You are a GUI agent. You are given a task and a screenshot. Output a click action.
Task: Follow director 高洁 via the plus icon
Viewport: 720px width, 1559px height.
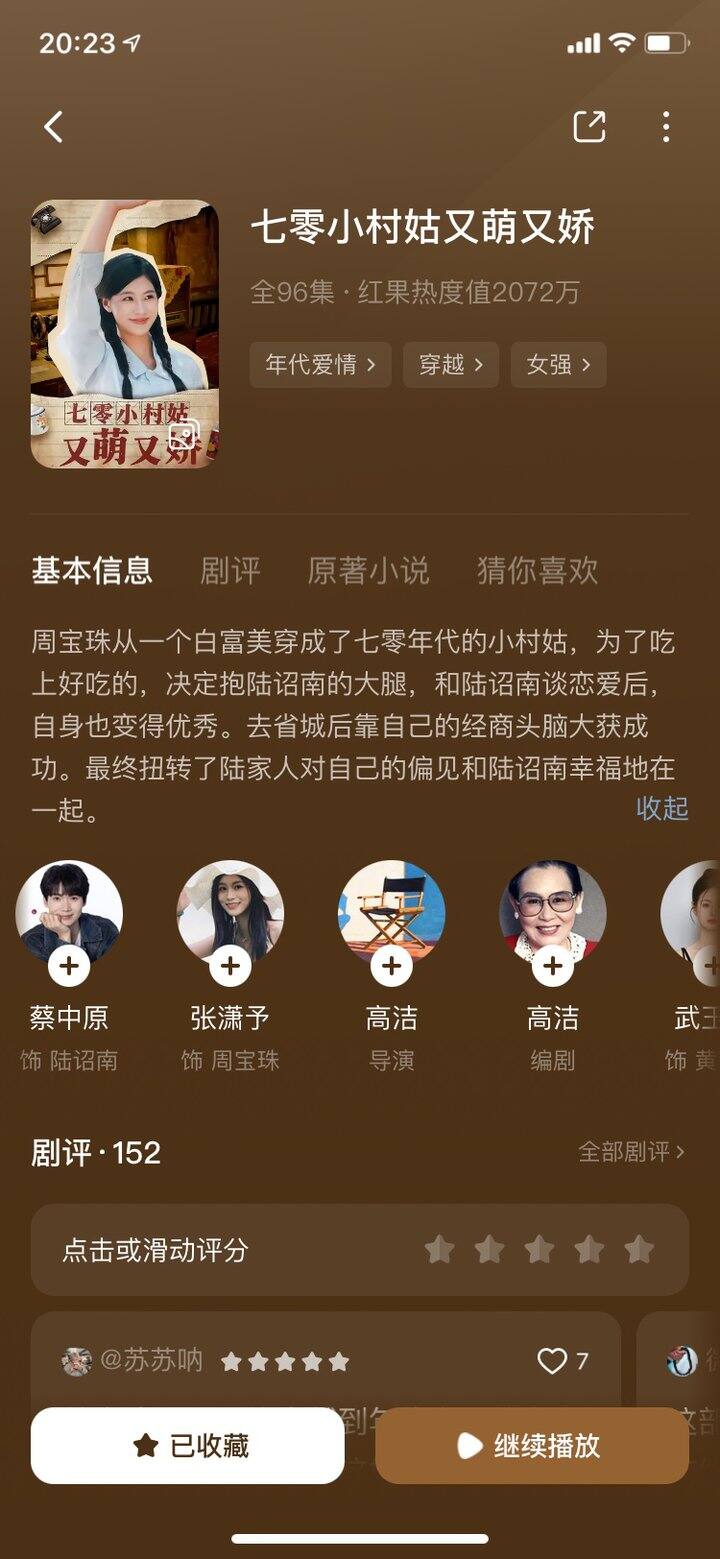pos(391,966)
